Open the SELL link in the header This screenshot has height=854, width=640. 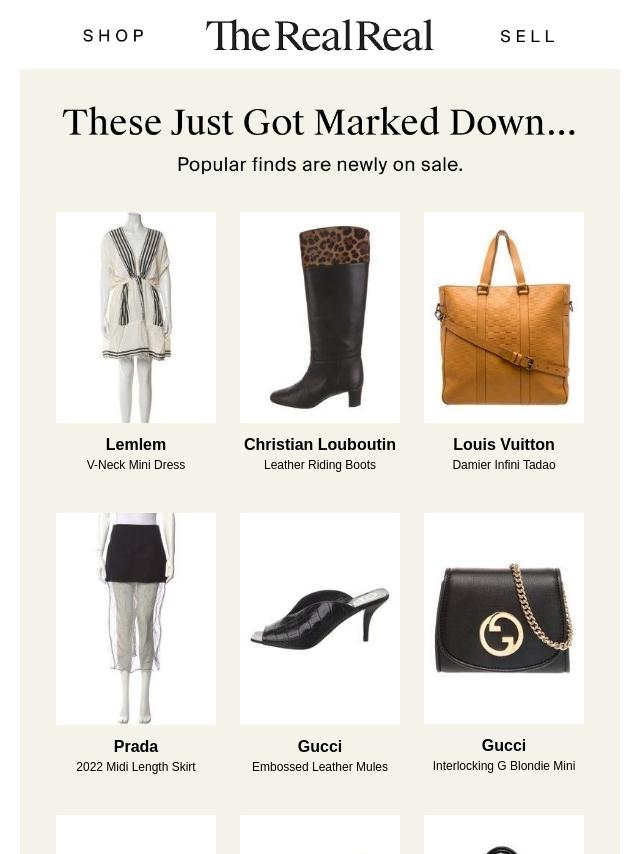point(527,36)
